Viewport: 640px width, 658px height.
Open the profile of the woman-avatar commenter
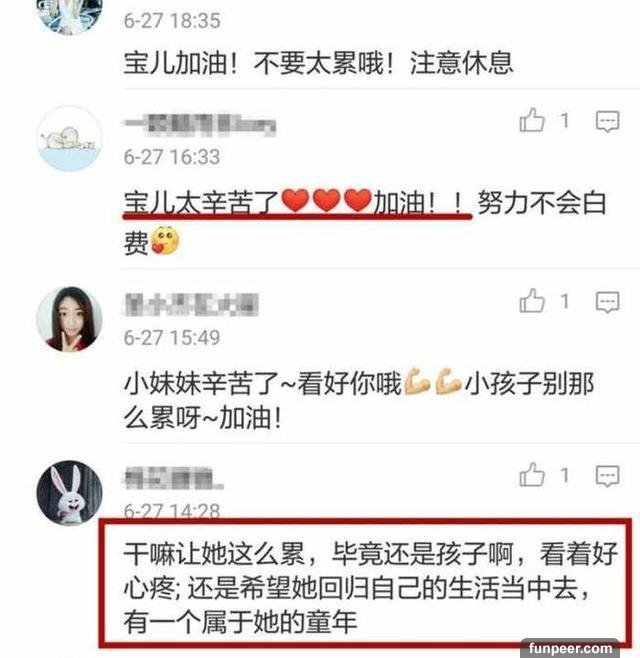[69, 318]
